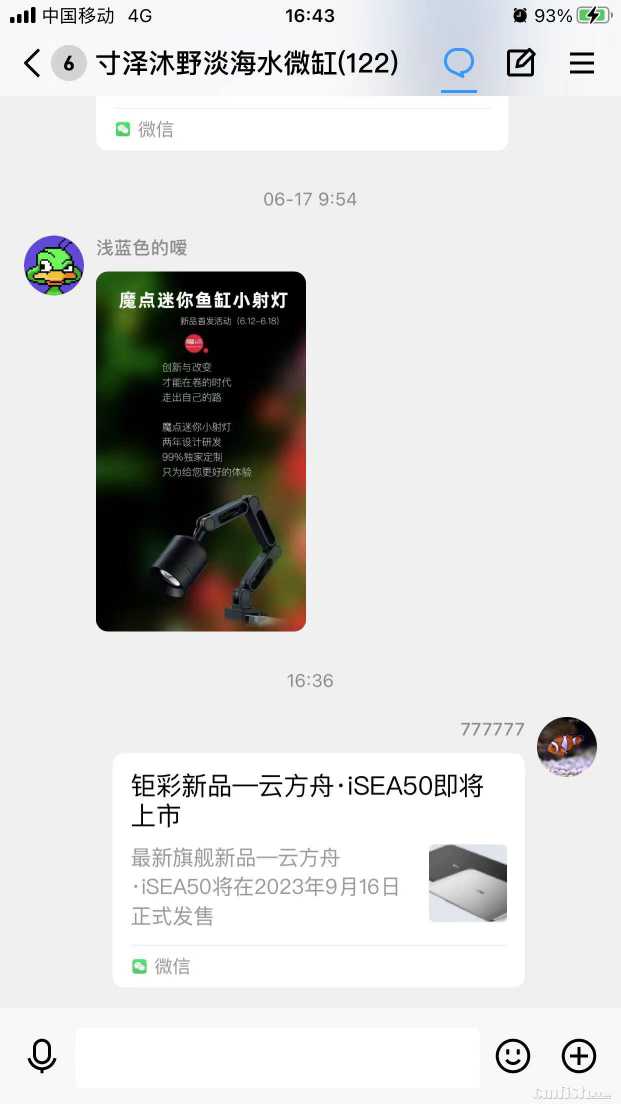Open the 魔点迷你鱼缸小射灯 image message
Screen dimensions: 621x1104
201,451
